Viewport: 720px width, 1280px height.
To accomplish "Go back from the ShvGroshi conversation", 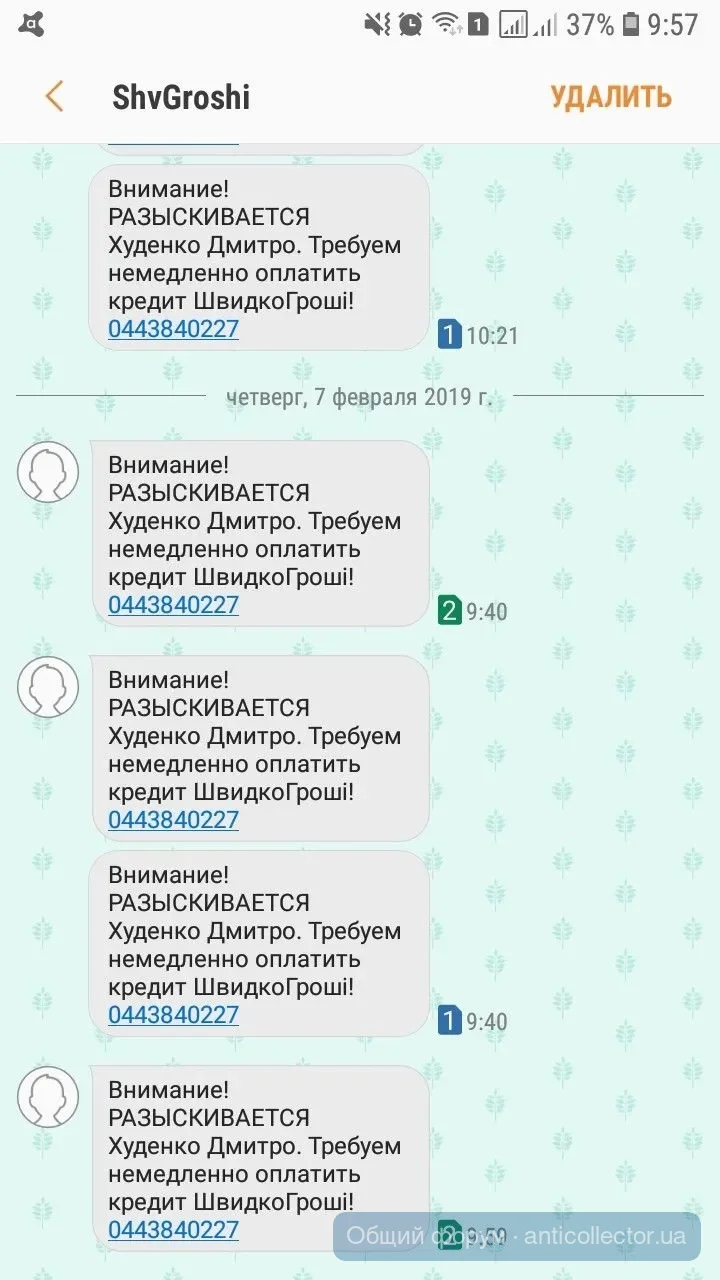I will pos(54,97).
